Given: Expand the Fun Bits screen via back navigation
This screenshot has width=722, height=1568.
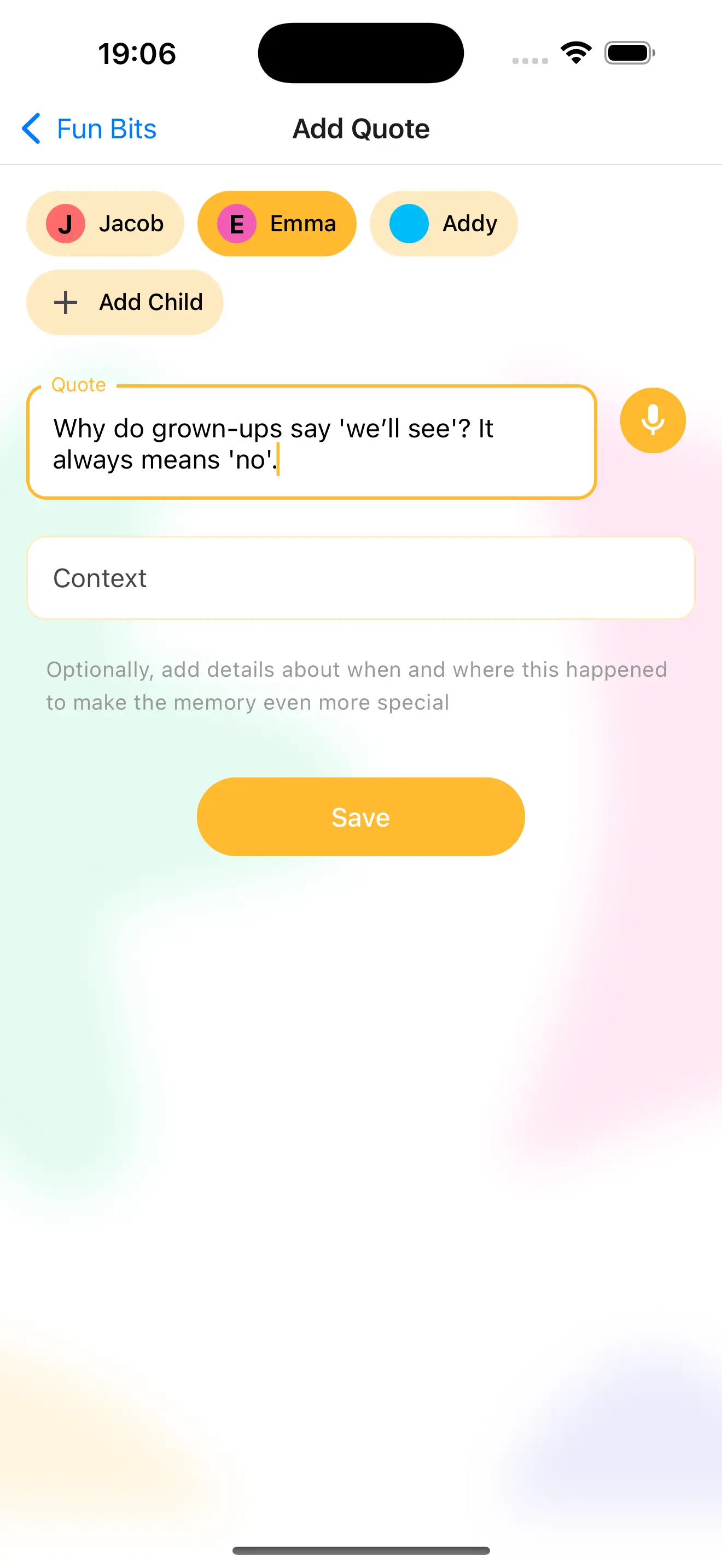Looking at the screenshot, I should [88, 128].
